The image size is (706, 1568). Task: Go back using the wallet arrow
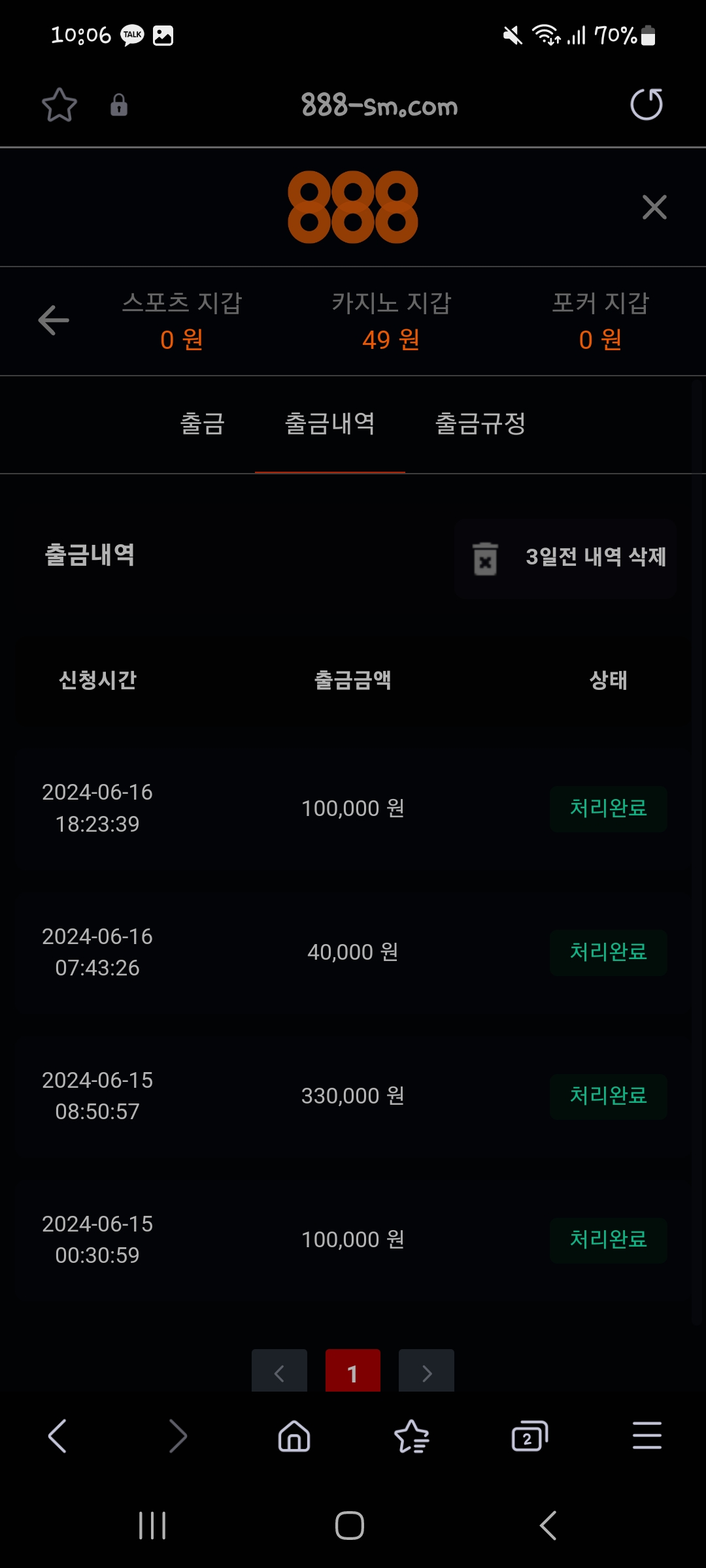[54, 320]
